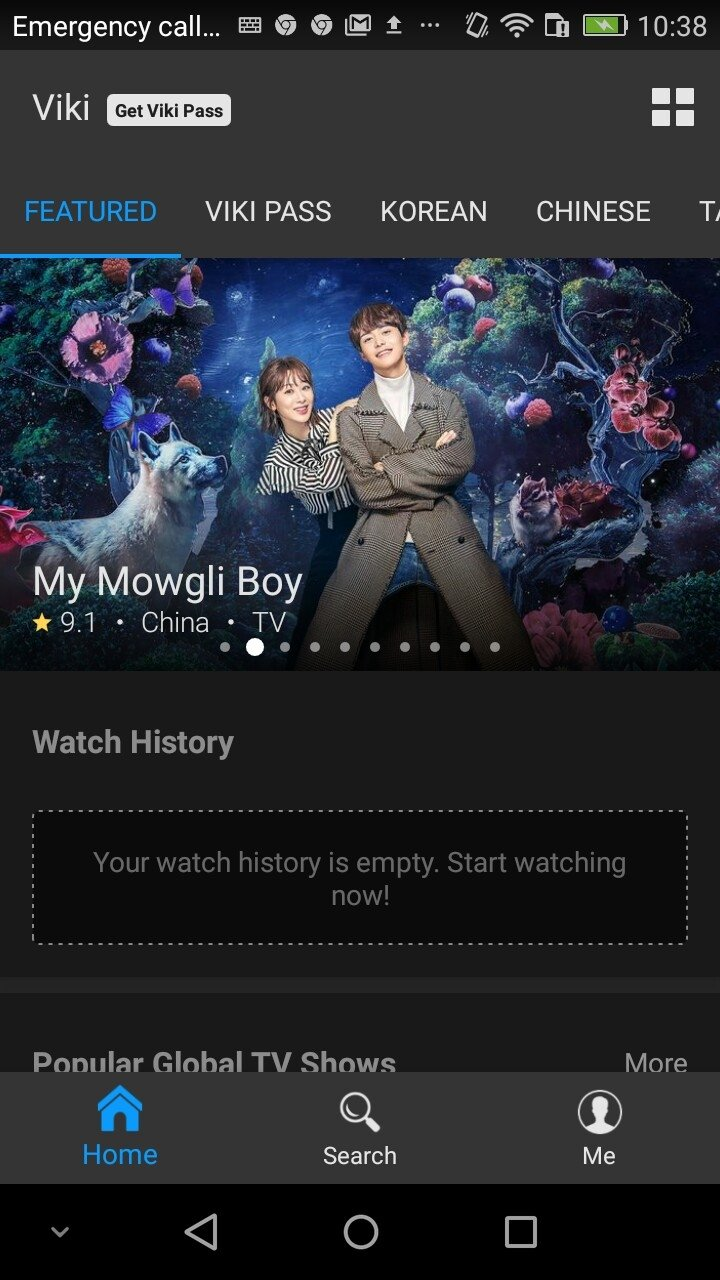720x1280 pixels.
Task: Switch to the CHINESE tab
Action: pyautogui.click(x=592, y=211)
